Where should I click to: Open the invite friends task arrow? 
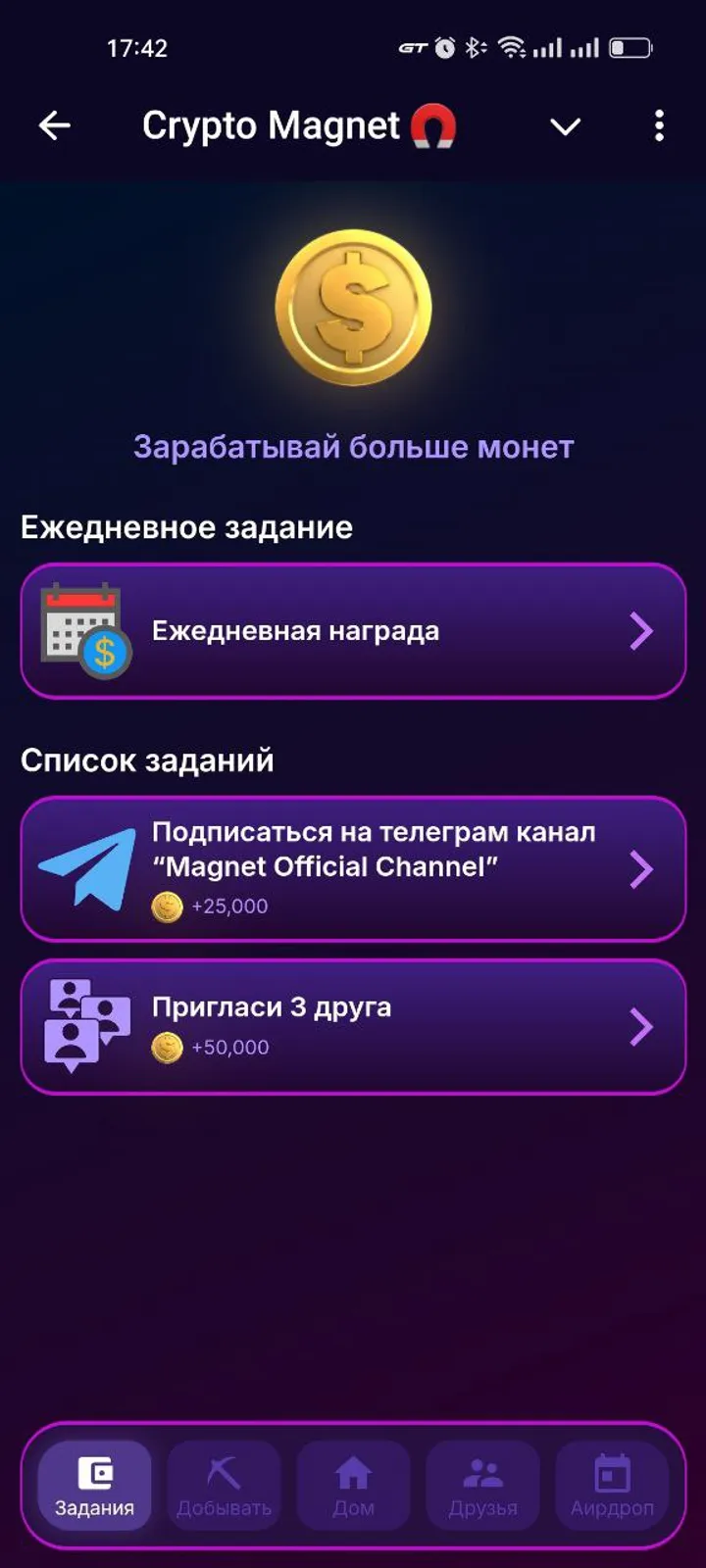tap(641, 1025)
